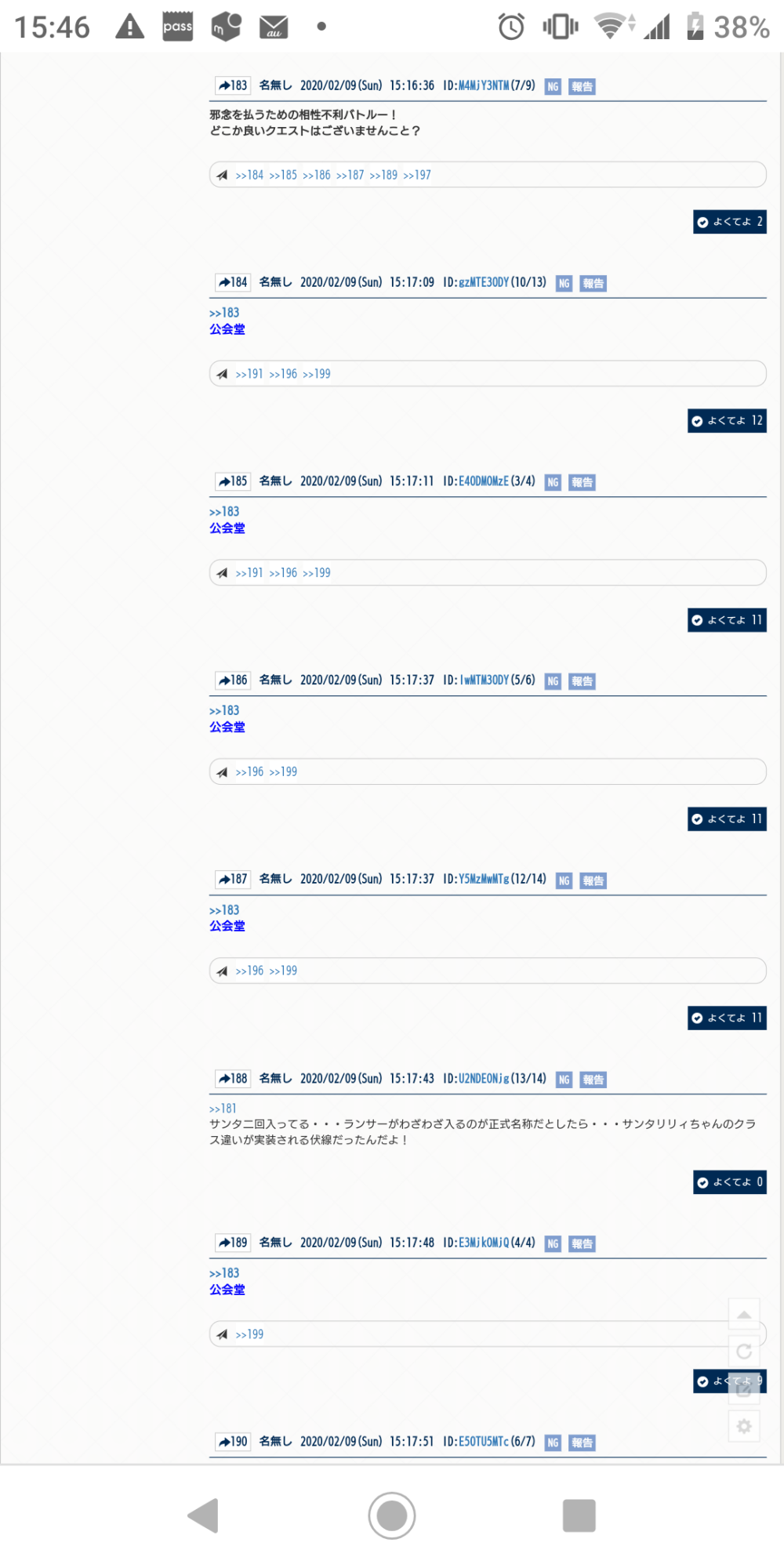Tap the よくてよ button on post 186
Viewport: 784px width, 1568px height.
pos(727,819)
